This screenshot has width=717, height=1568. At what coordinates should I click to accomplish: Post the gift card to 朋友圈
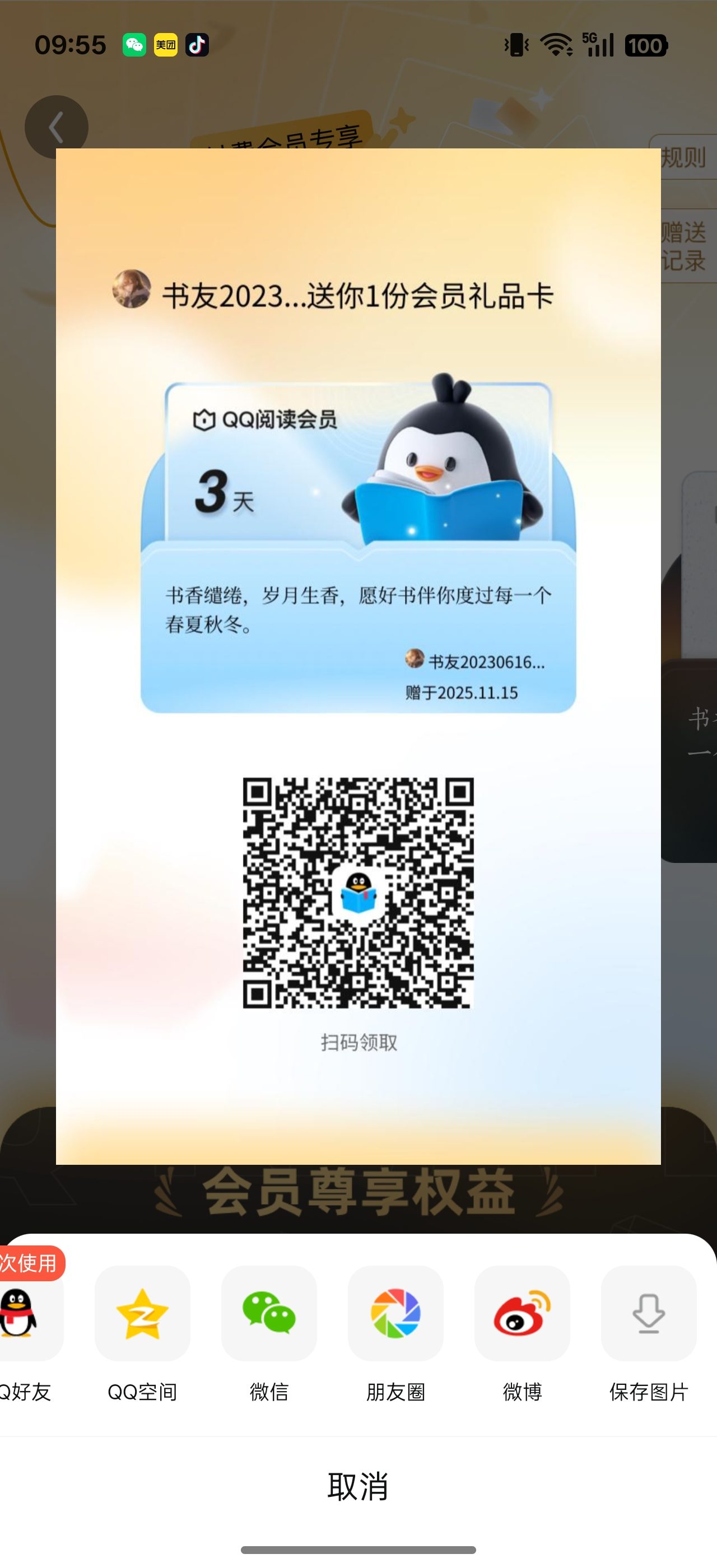395,1314
